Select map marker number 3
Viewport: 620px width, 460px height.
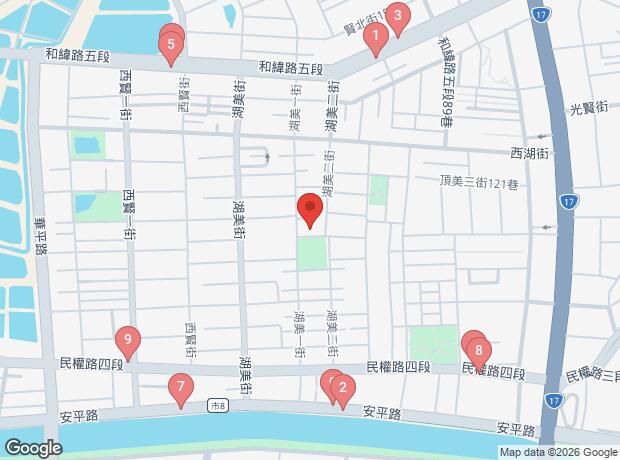[x=398, y=16]
